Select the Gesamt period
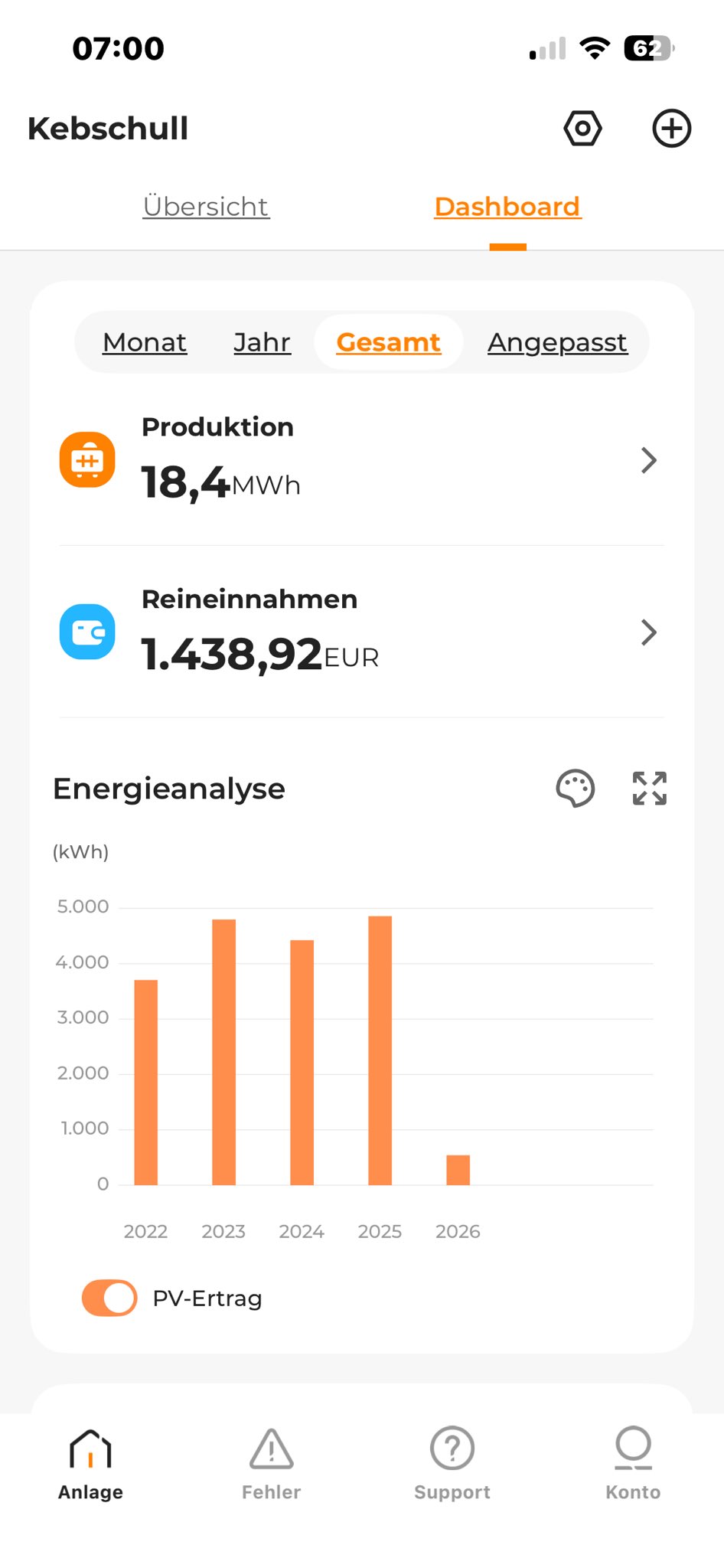 [x=388, y=342]
